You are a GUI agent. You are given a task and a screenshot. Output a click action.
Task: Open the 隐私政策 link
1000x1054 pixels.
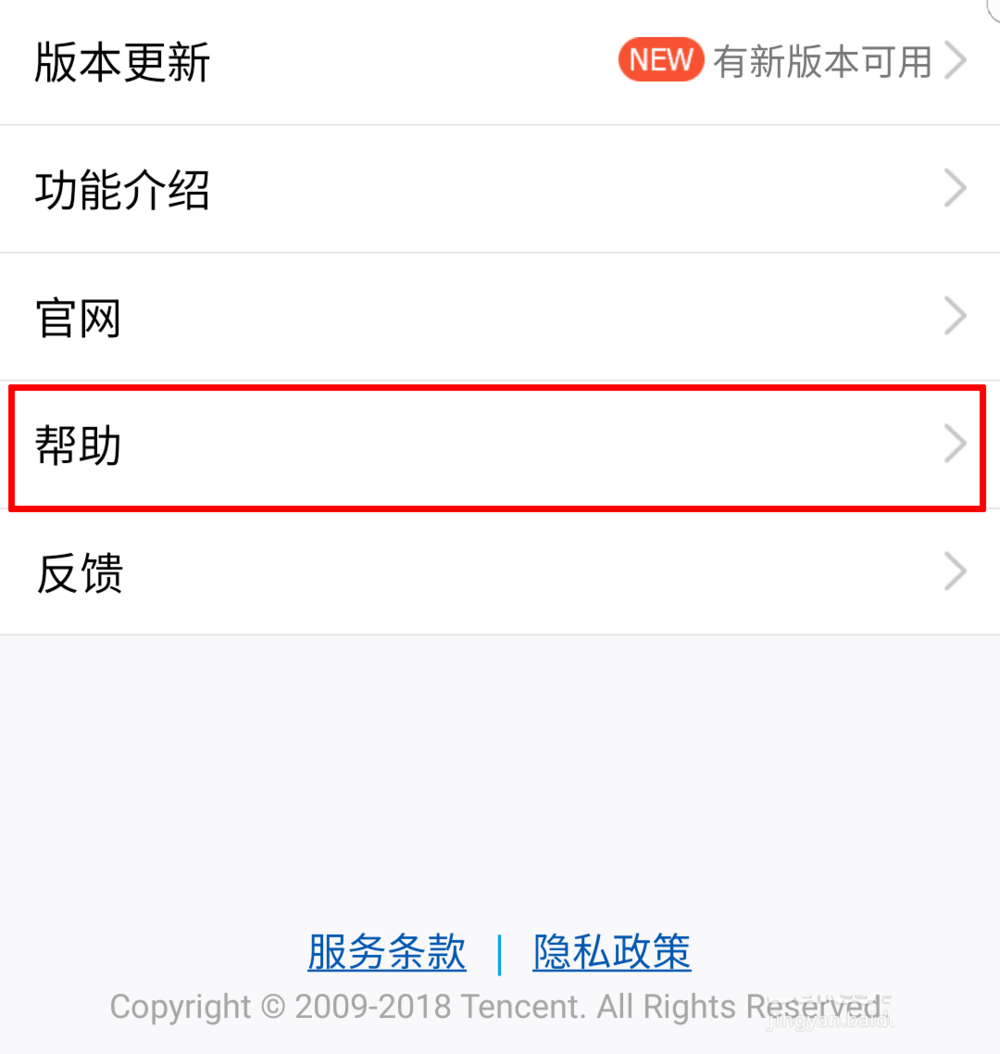click(612, 952)
